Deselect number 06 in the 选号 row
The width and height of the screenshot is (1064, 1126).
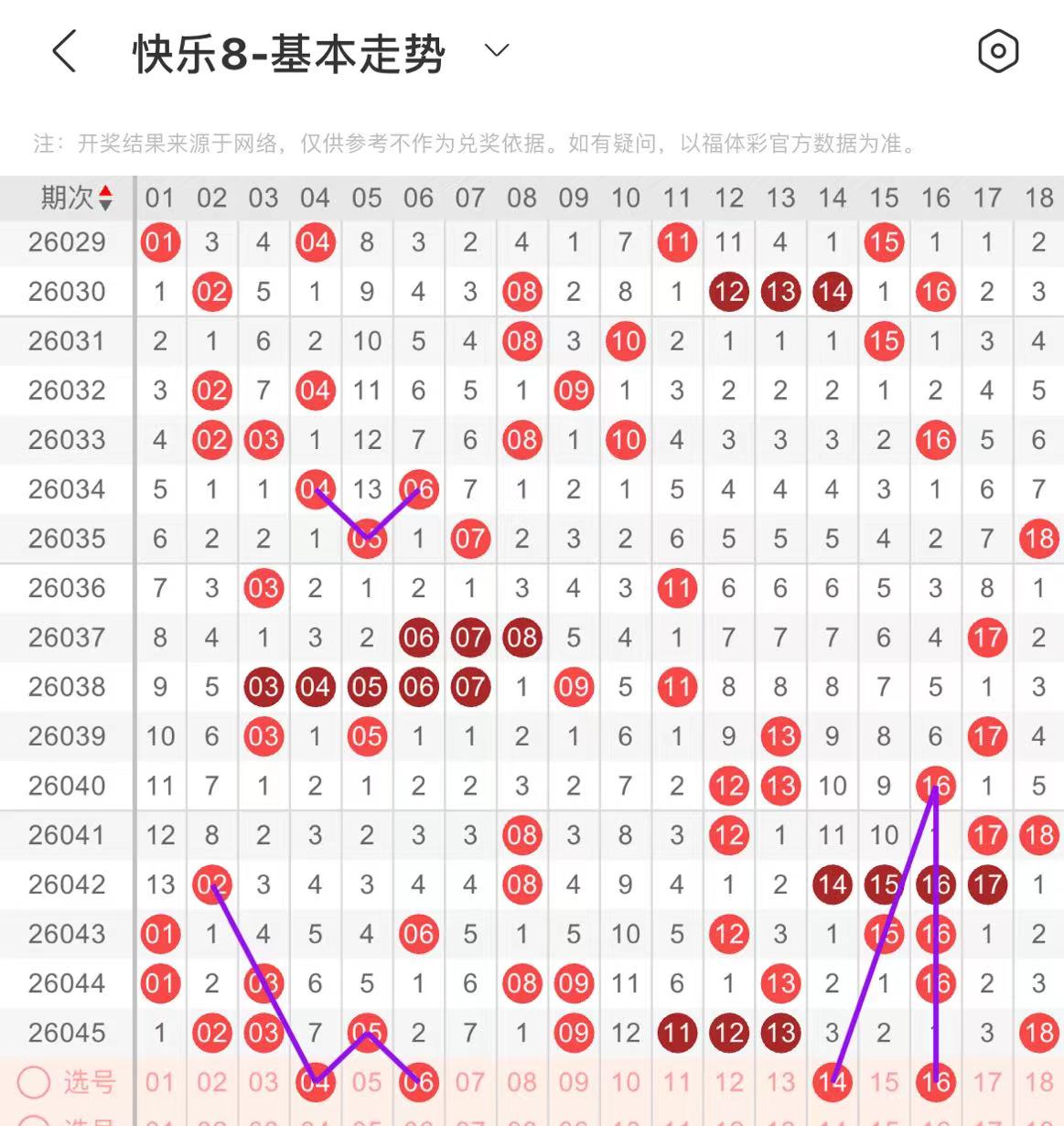pyautogui.click(x=418, y=1082)
